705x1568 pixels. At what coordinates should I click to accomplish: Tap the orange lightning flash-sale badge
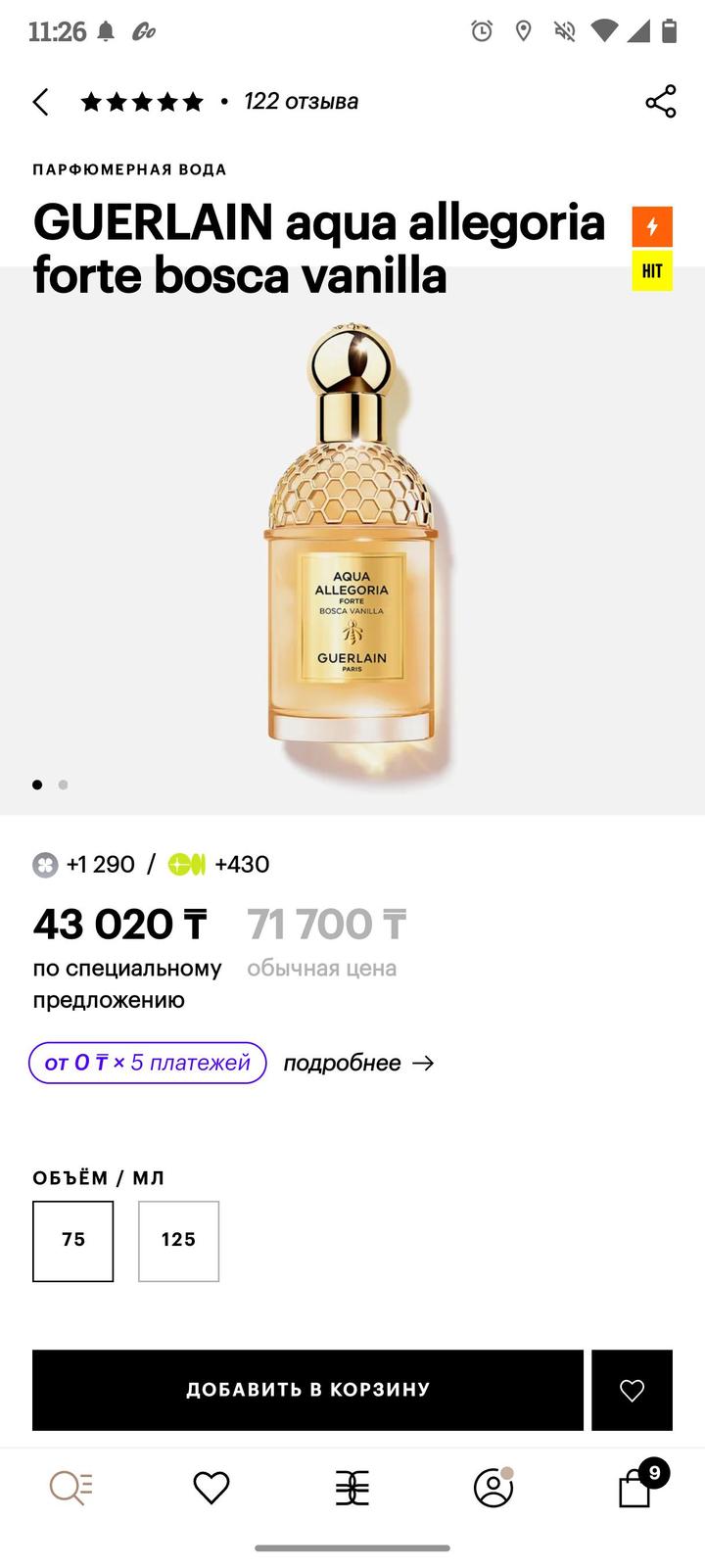point(651,226)
